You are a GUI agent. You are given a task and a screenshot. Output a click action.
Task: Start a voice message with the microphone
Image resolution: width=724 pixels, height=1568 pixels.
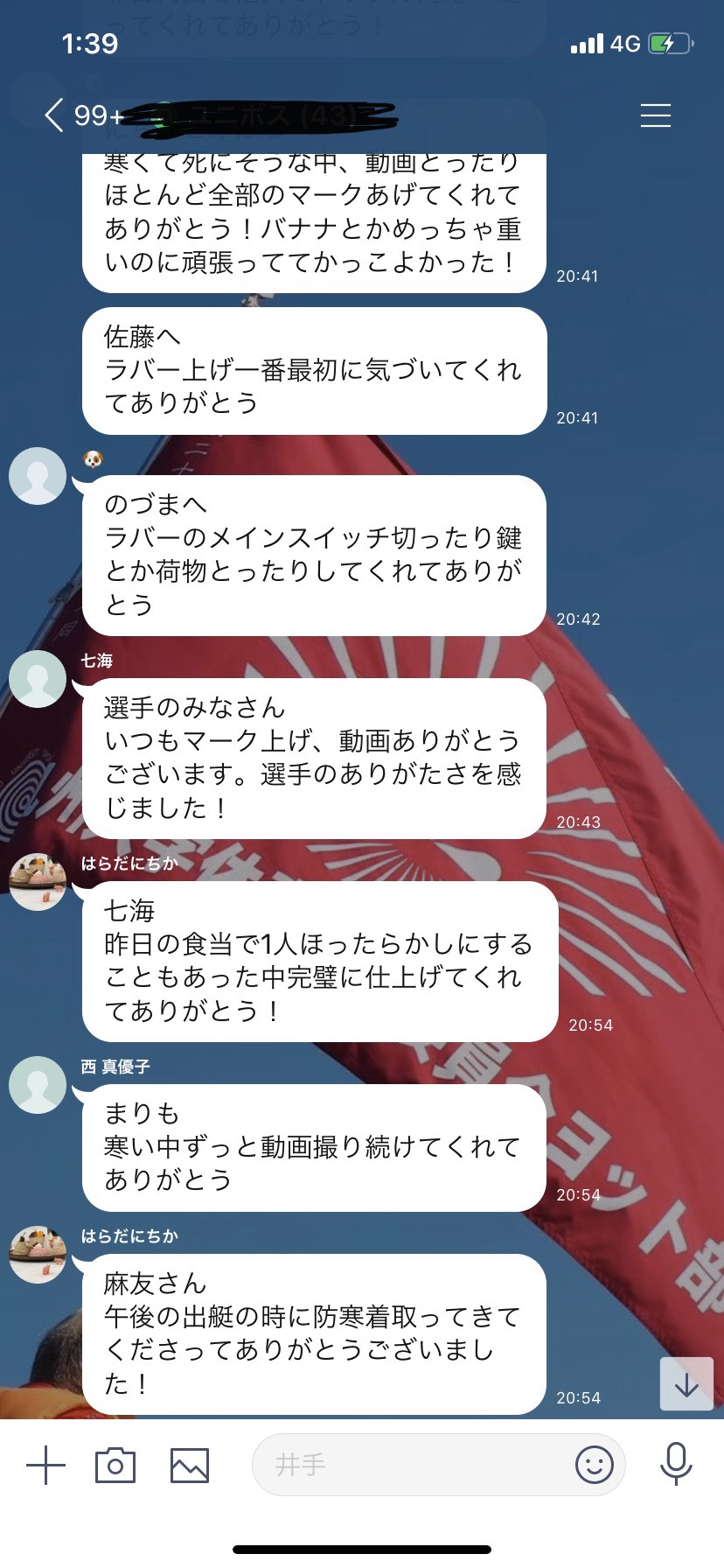click(x=675, y=1464)
